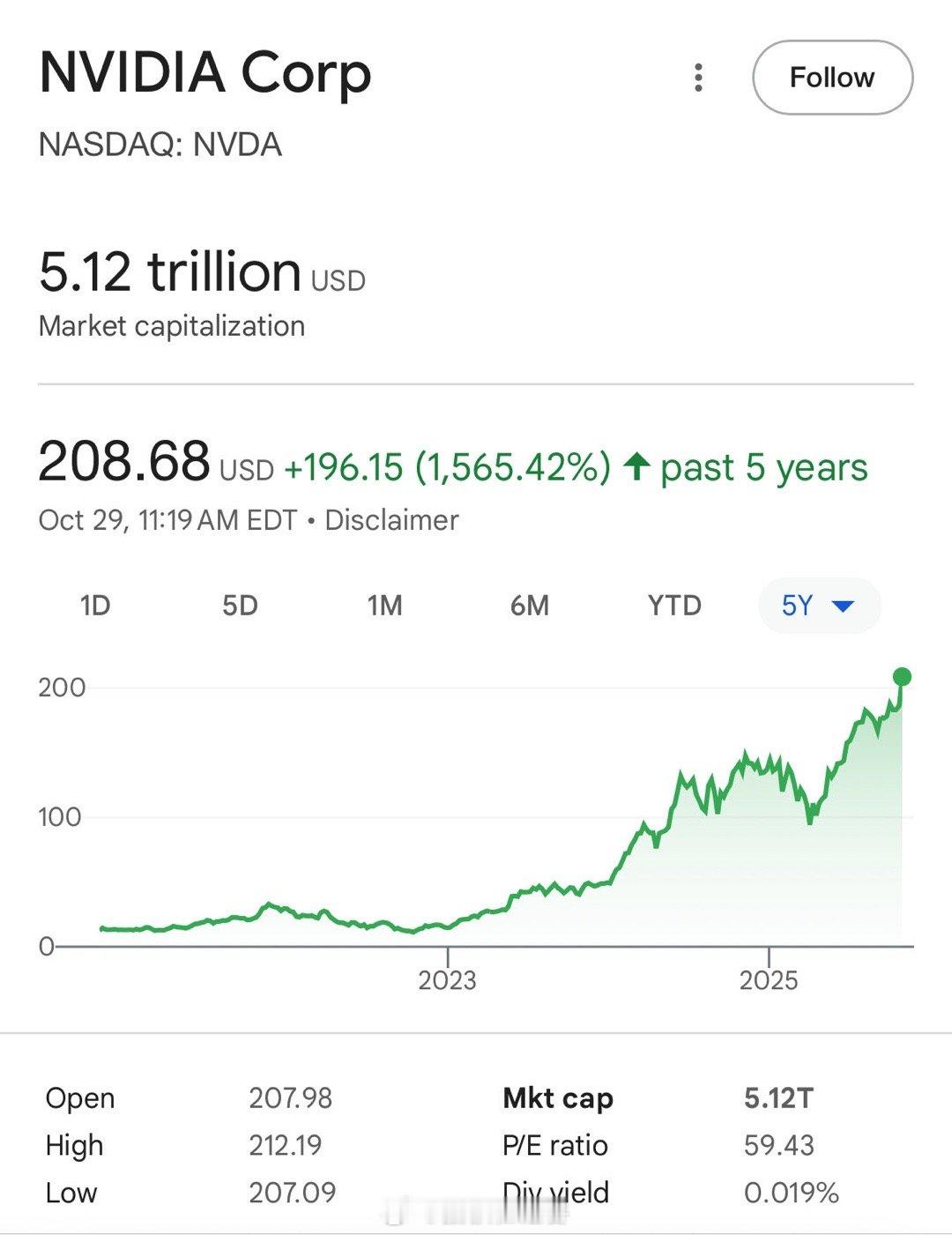Click the Follow button for NVIDIA Corp
952x1235 pixels.
830,77
